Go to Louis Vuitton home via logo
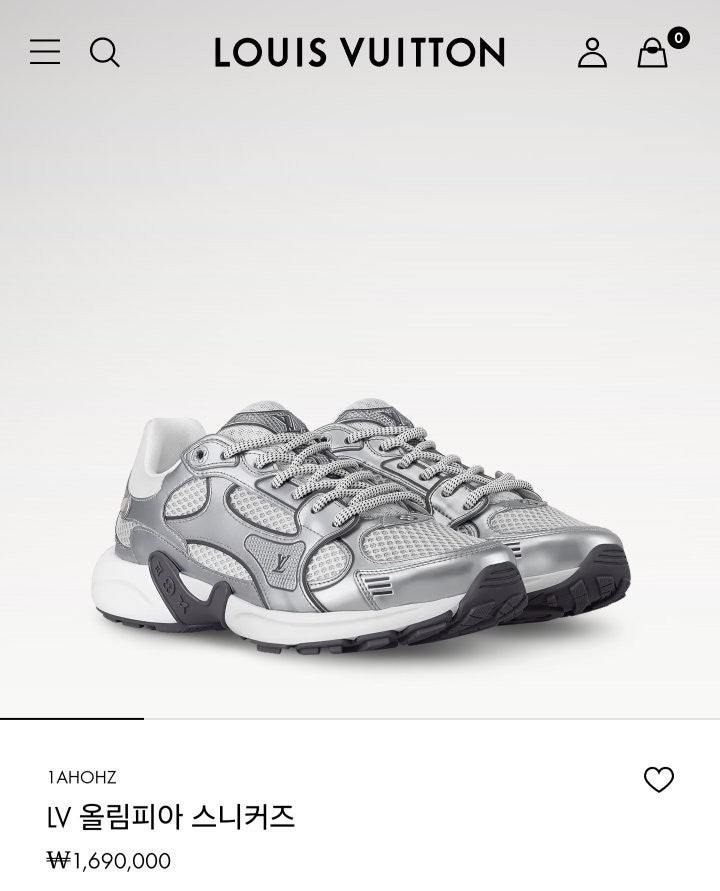This screenshot has width=720, height=891. pyautogui.click(x=359, y=52)
